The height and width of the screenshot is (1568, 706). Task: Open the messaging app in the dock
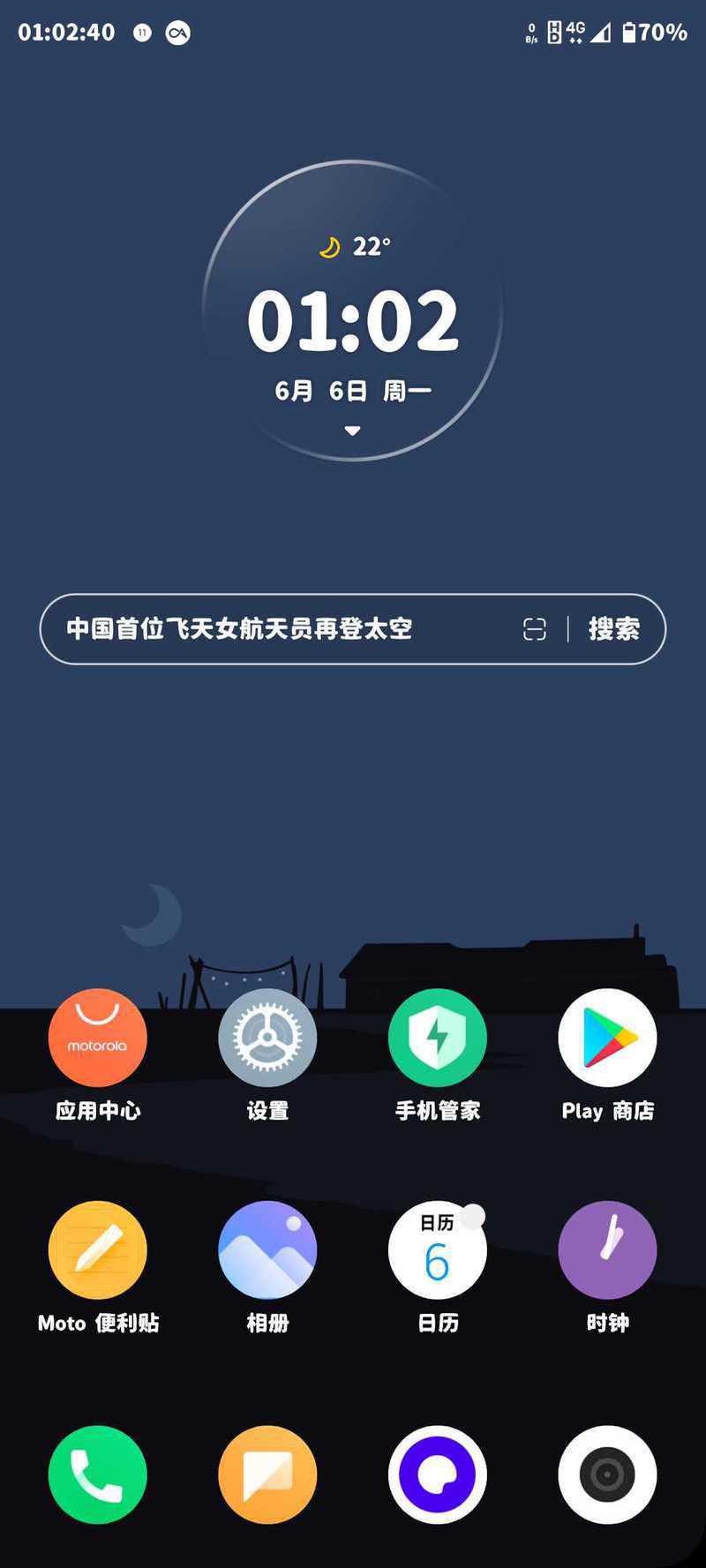click(267, 1474)
